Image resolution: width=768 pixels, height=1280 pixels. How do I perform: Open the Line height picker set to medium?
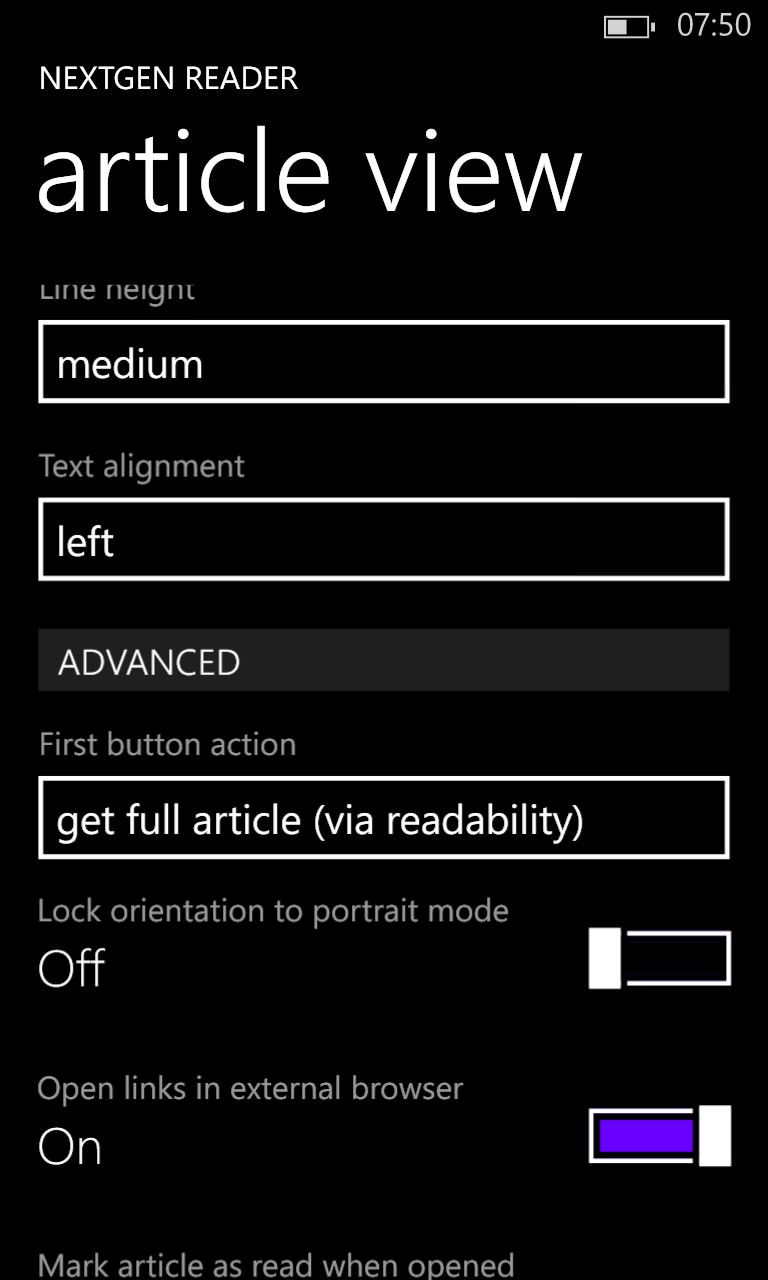click(x=384, y=362)
